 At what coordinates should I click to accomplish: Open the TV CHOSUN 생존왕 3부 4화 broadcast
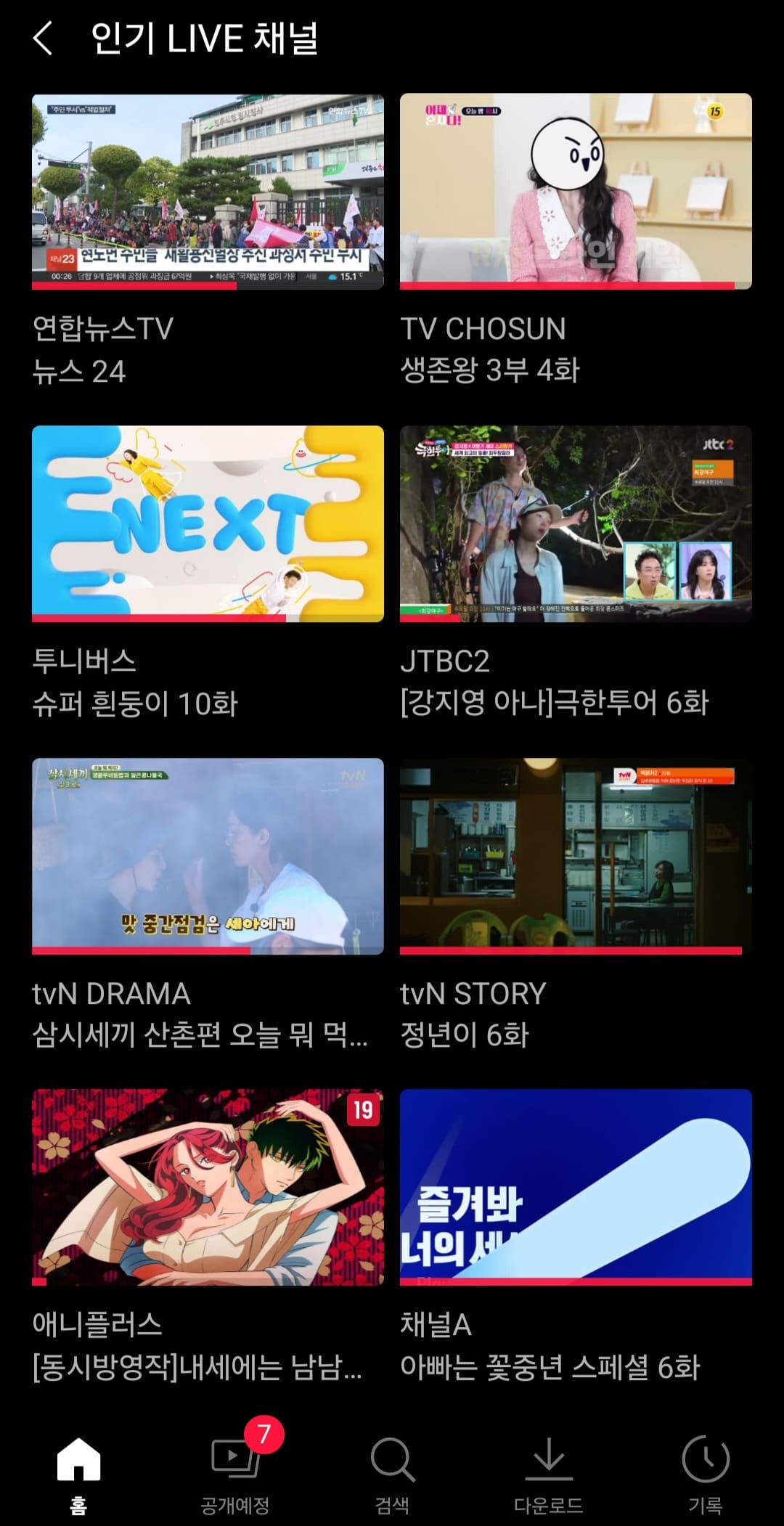572,192
